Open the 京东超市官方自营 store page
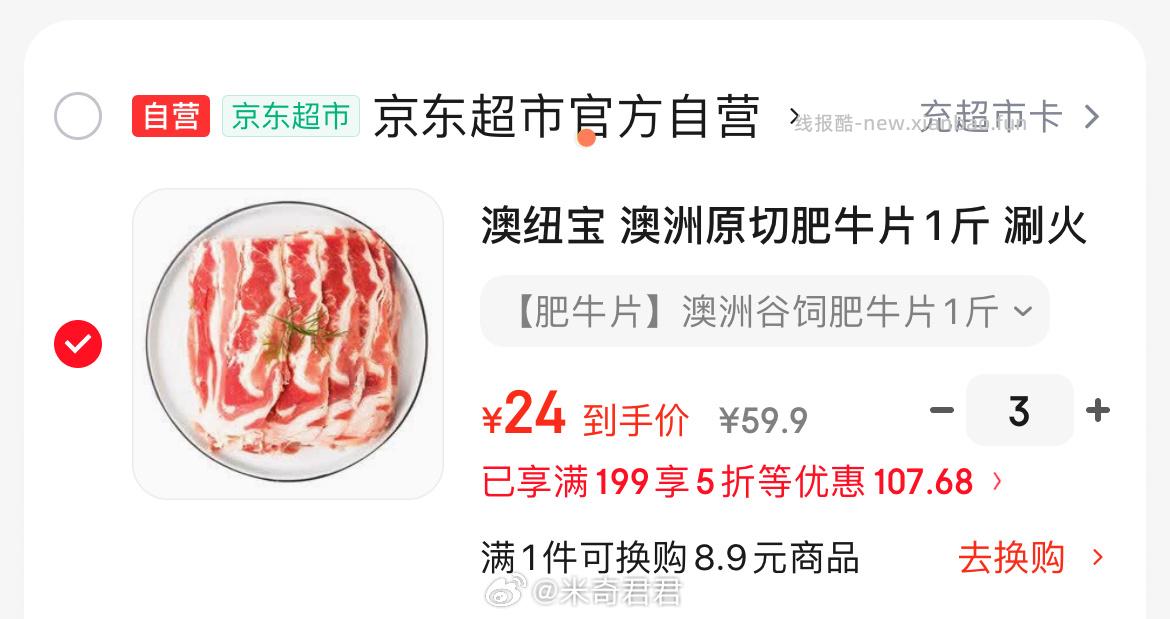1170x619 pixels. tap(566, 117)
